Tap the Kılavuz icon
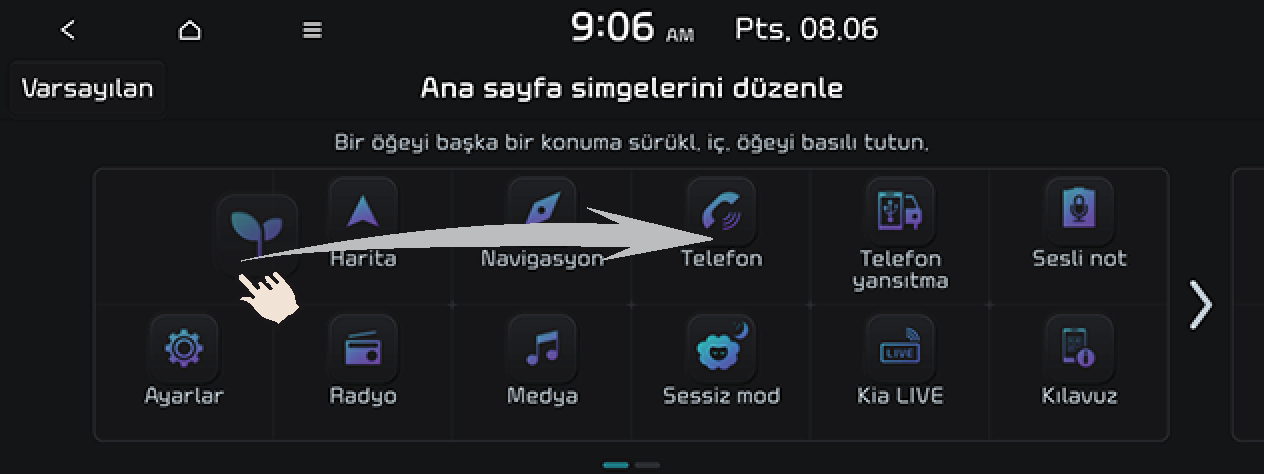Image resolution: width=1264 pixels, height=474 pixels. click(x=1079, y=349)
